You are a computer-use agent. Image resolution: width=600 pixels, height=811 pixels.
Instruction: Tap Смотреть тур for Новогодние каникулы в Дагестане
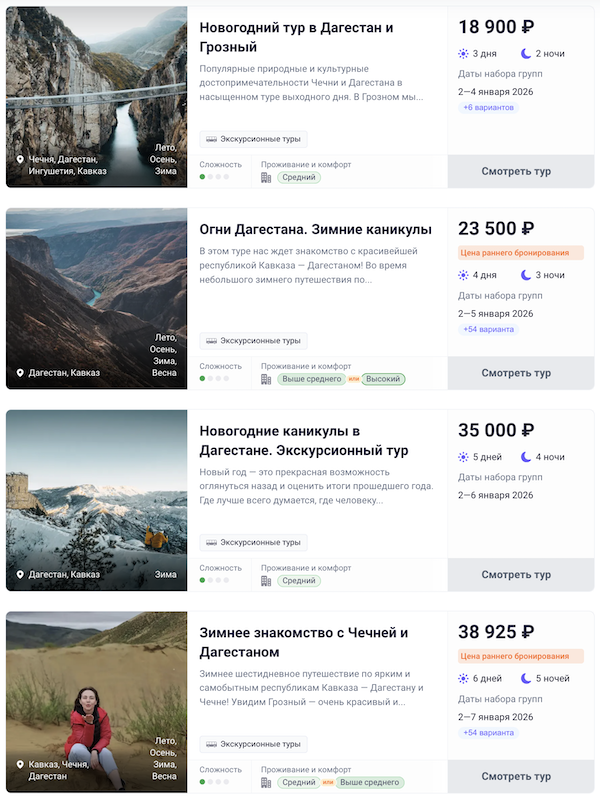(x=516, y=575)
